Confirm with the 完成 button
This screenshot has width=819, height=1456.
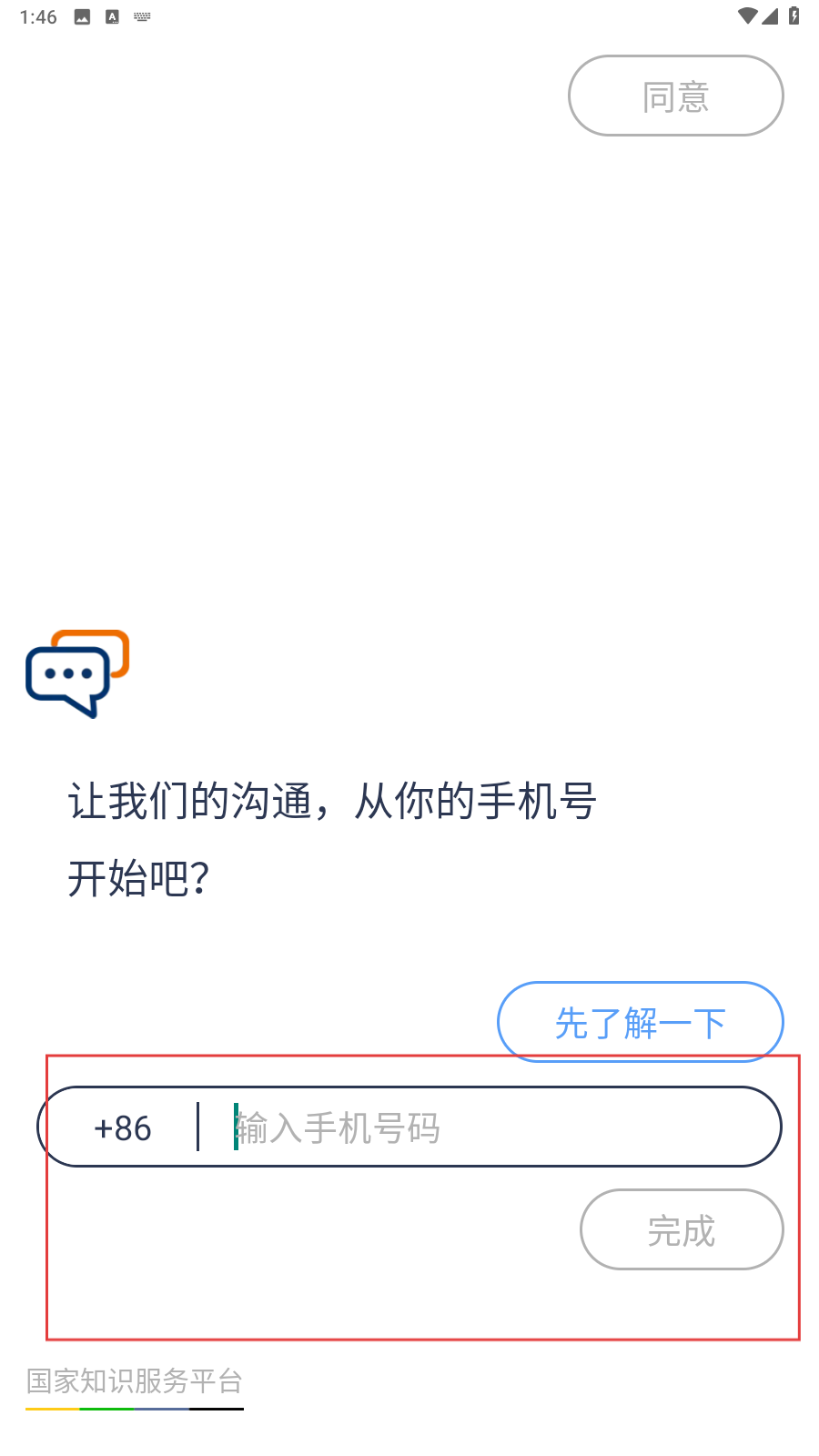click(x=682, y=1229)
